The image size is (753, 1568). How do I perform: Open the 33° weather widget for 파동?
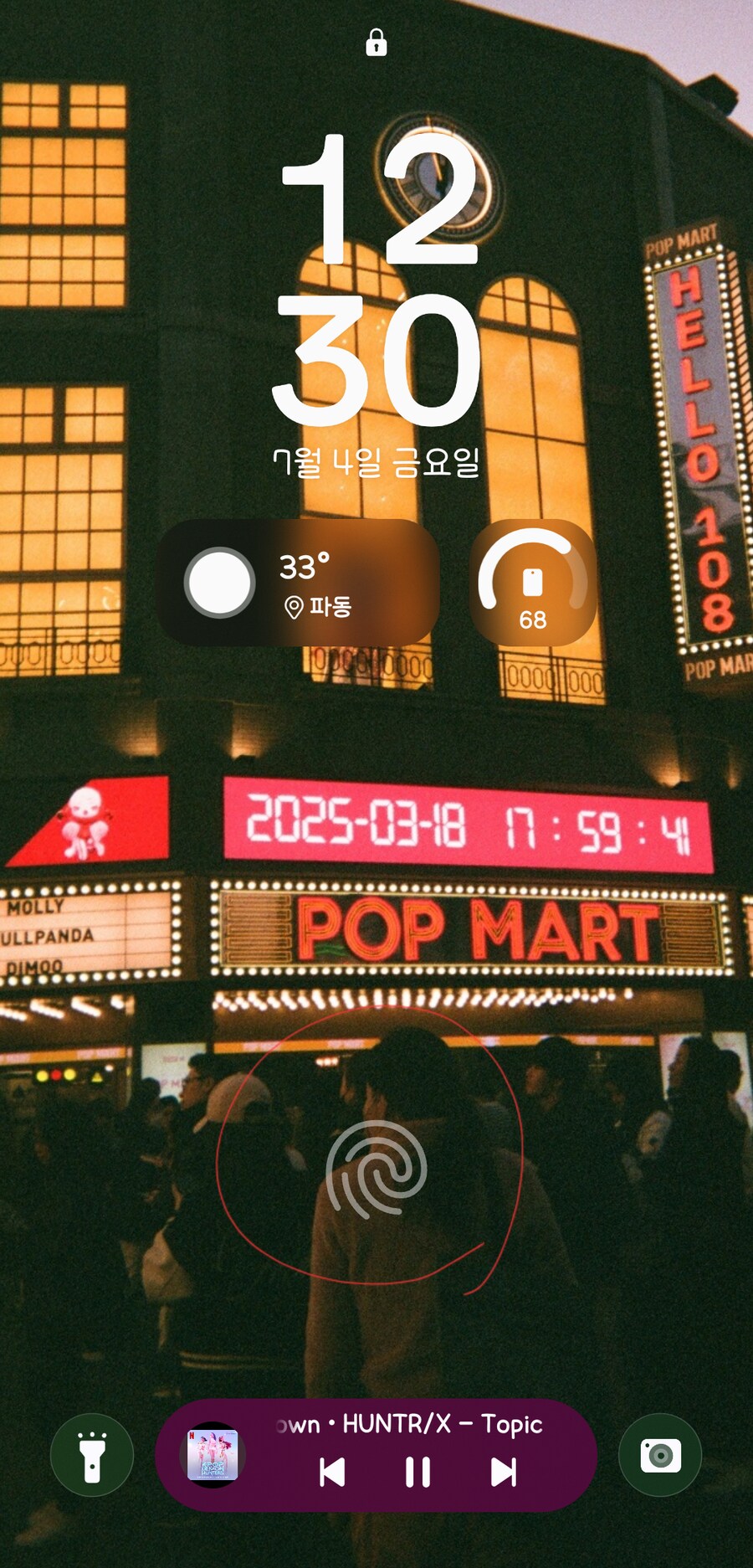(x=299, y=583)
